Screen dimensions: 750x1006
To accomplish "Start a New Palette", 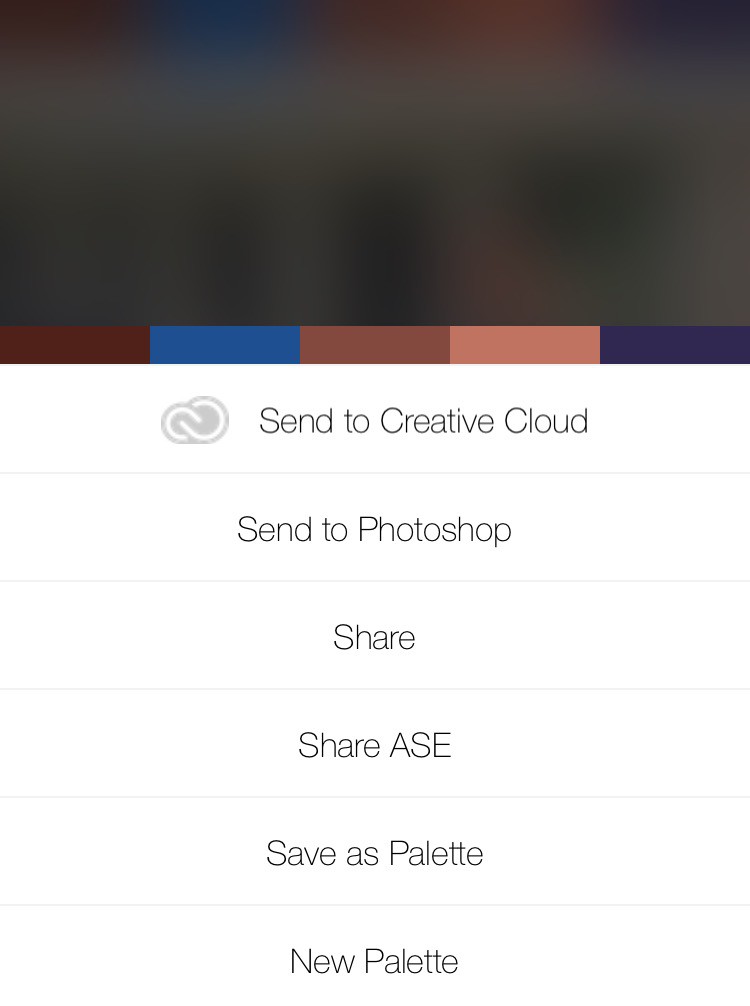I will pyautogui.click(x=375, y=961).
